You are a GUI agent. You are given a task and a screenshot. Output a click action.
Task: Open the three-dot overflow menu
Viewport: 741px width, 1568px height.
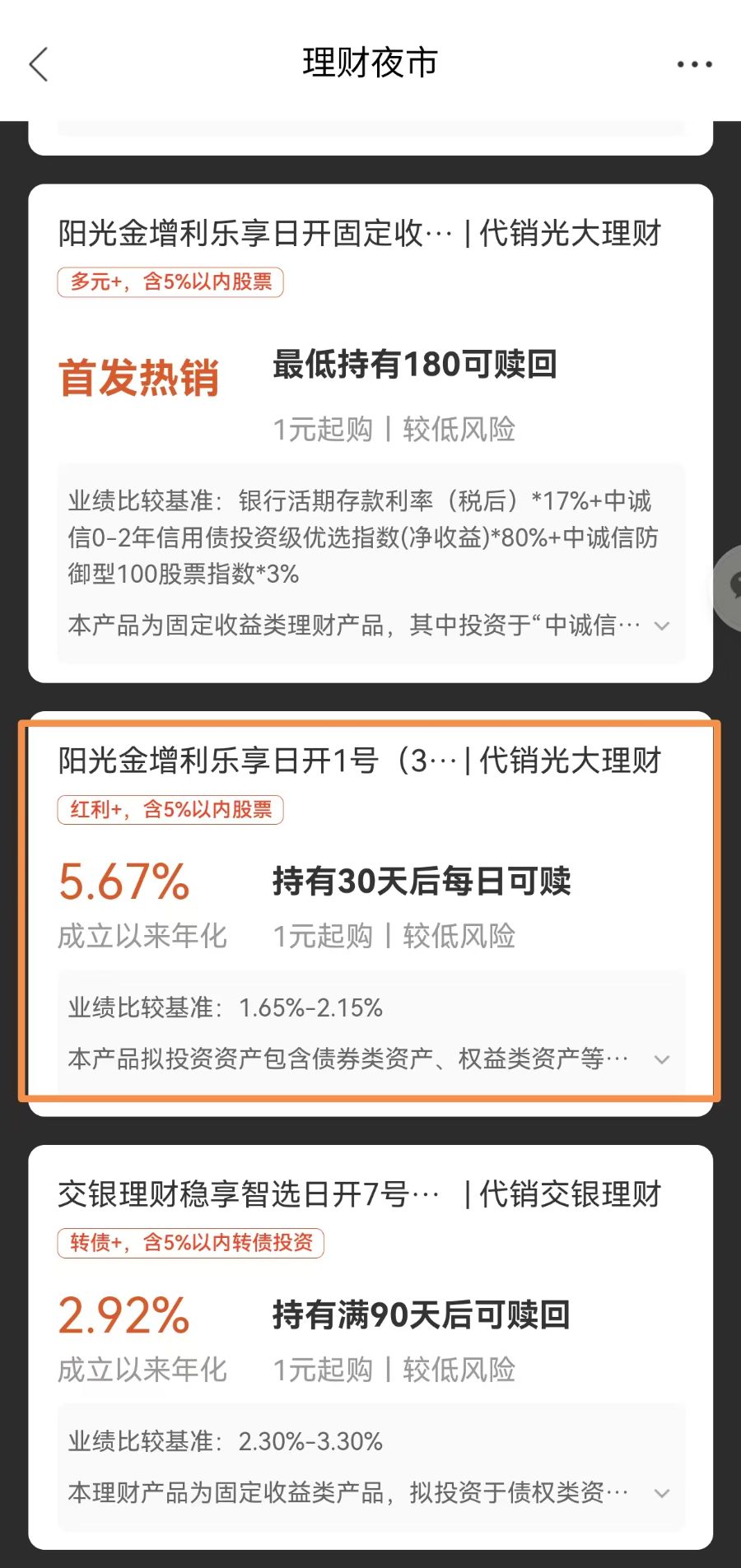[694, 64]
